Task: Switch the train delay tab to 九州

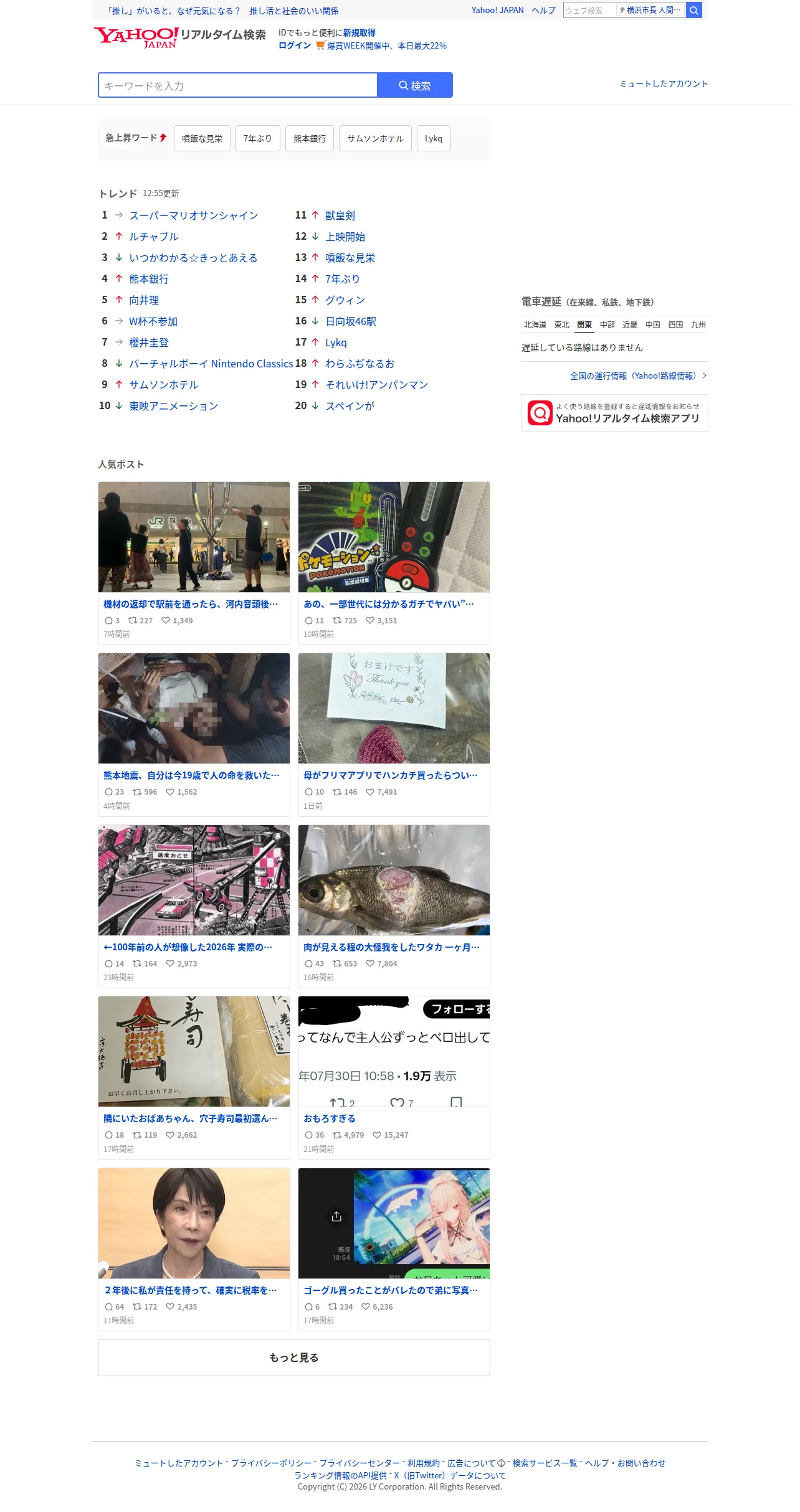Action: pos(698,324)
